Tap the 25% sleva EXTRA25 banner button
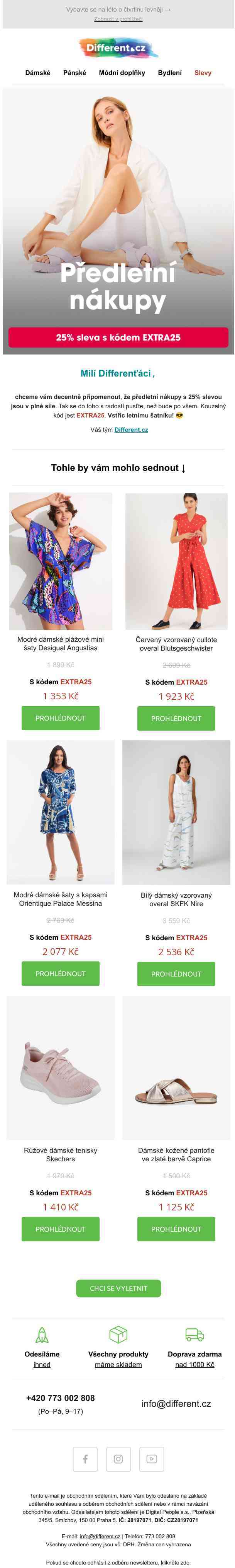Image resolution: width=235 pixels, height=1568 pixels. click(118, 337)
